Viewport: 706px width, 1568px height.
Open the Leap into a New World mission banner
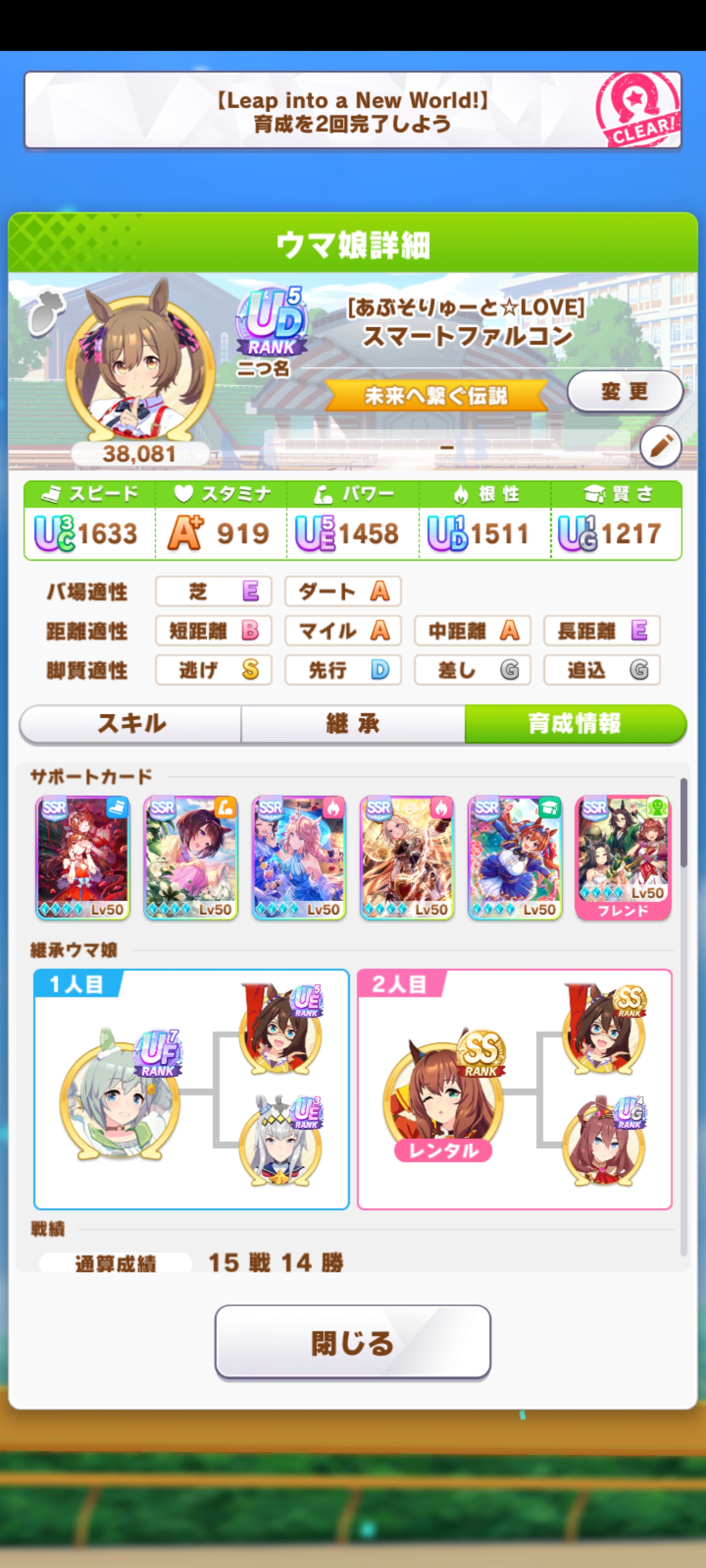pos(353,111)
